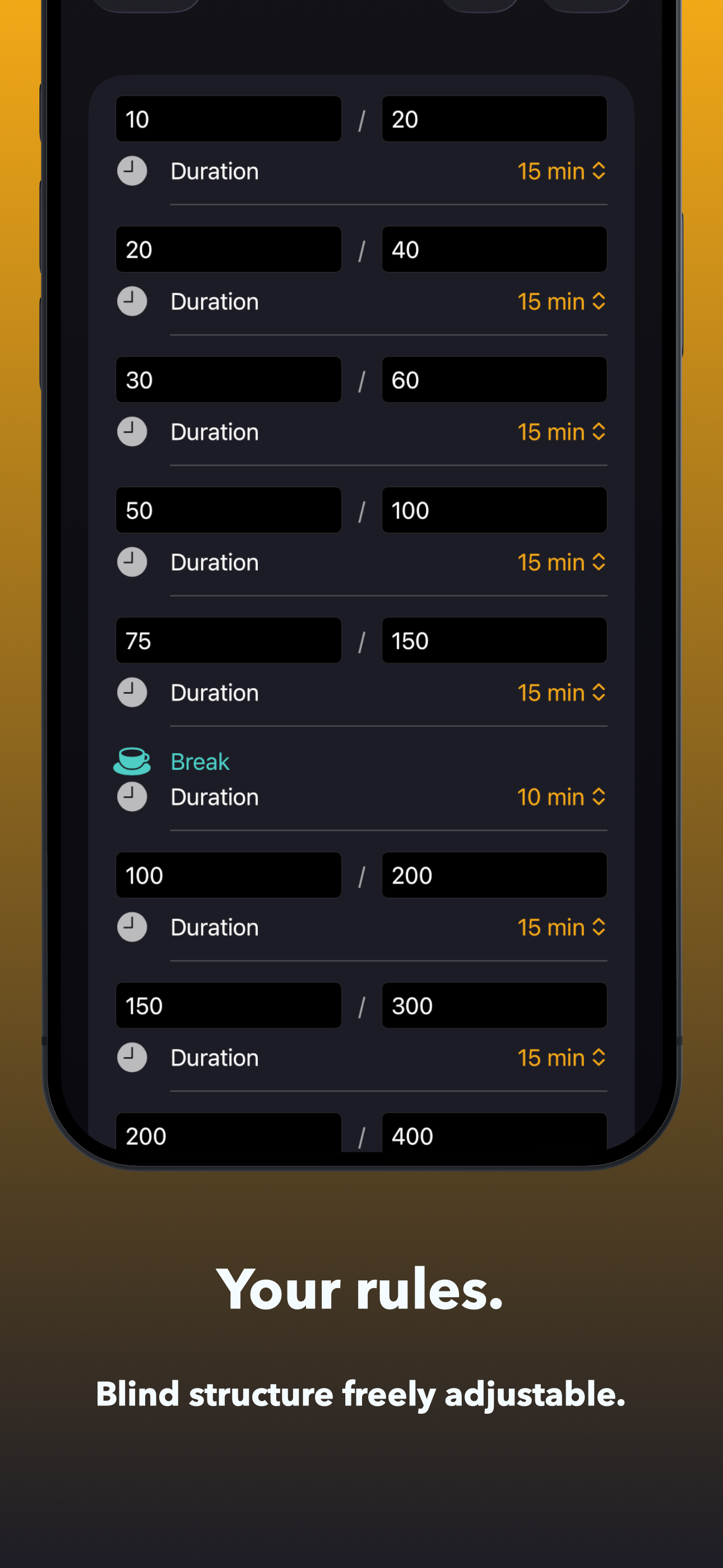
Task: Click the teacup Break icon
Action: (132, 761)
